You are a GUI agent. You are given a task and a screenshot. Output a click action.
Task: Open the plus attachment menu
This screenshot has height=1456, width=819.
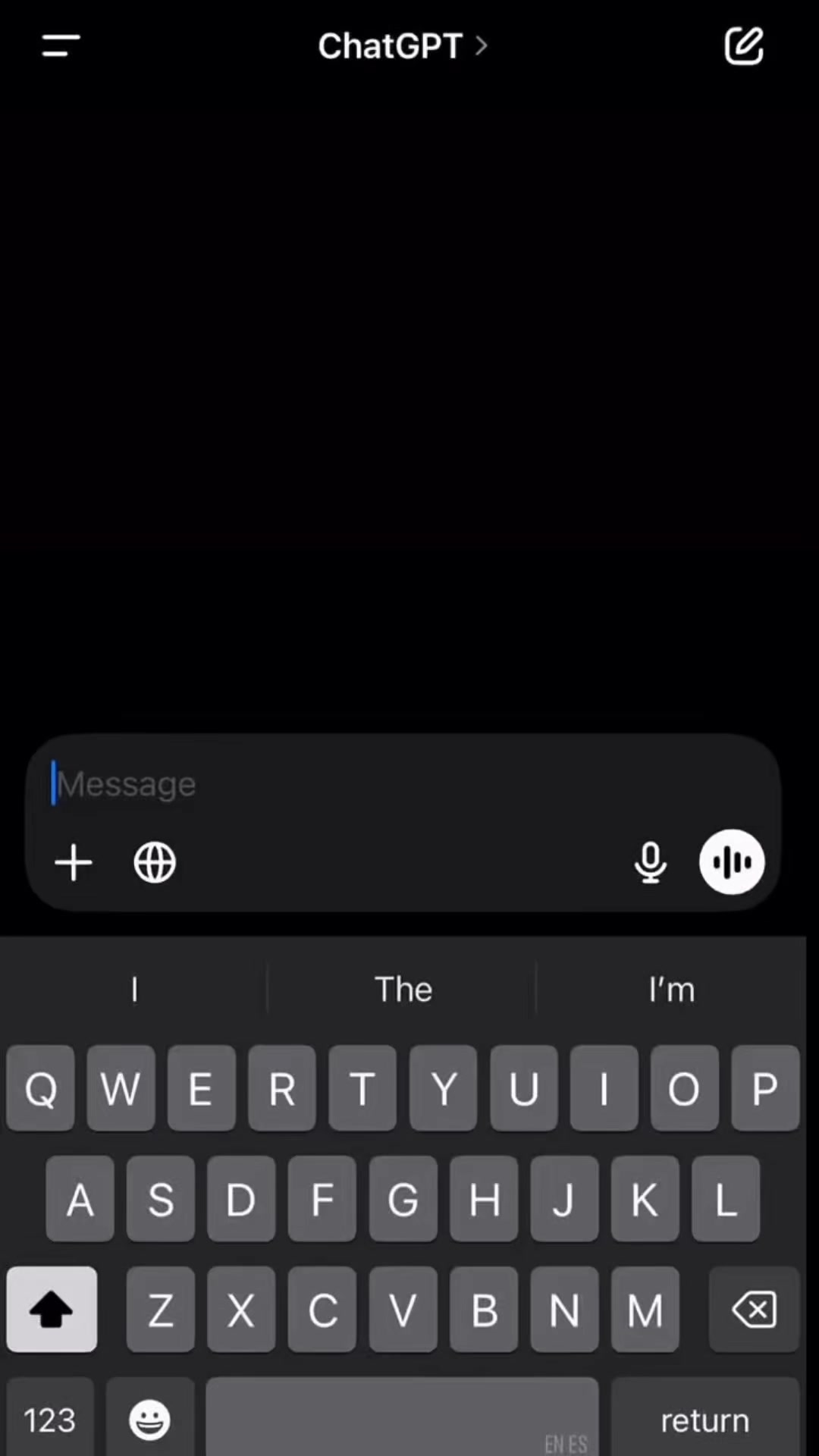pos(74,863)
